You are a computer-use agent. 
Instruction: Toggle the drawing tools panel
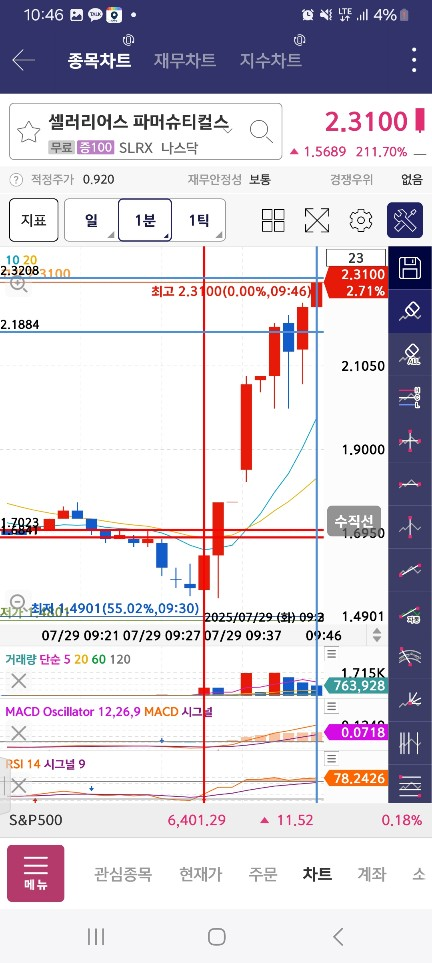coord(405,220)
